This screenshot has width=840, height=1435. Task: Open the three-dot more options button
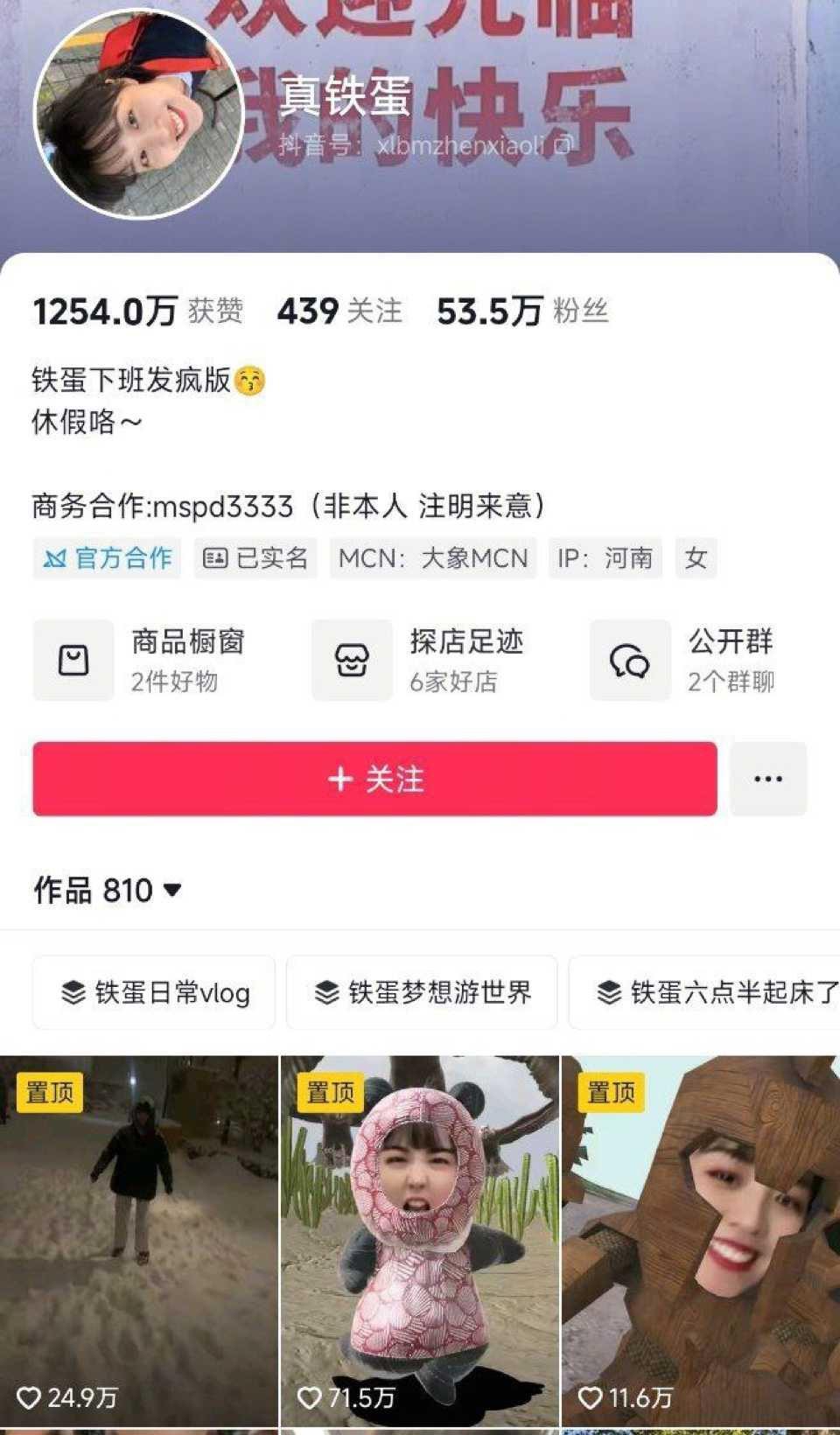point(767,779)
